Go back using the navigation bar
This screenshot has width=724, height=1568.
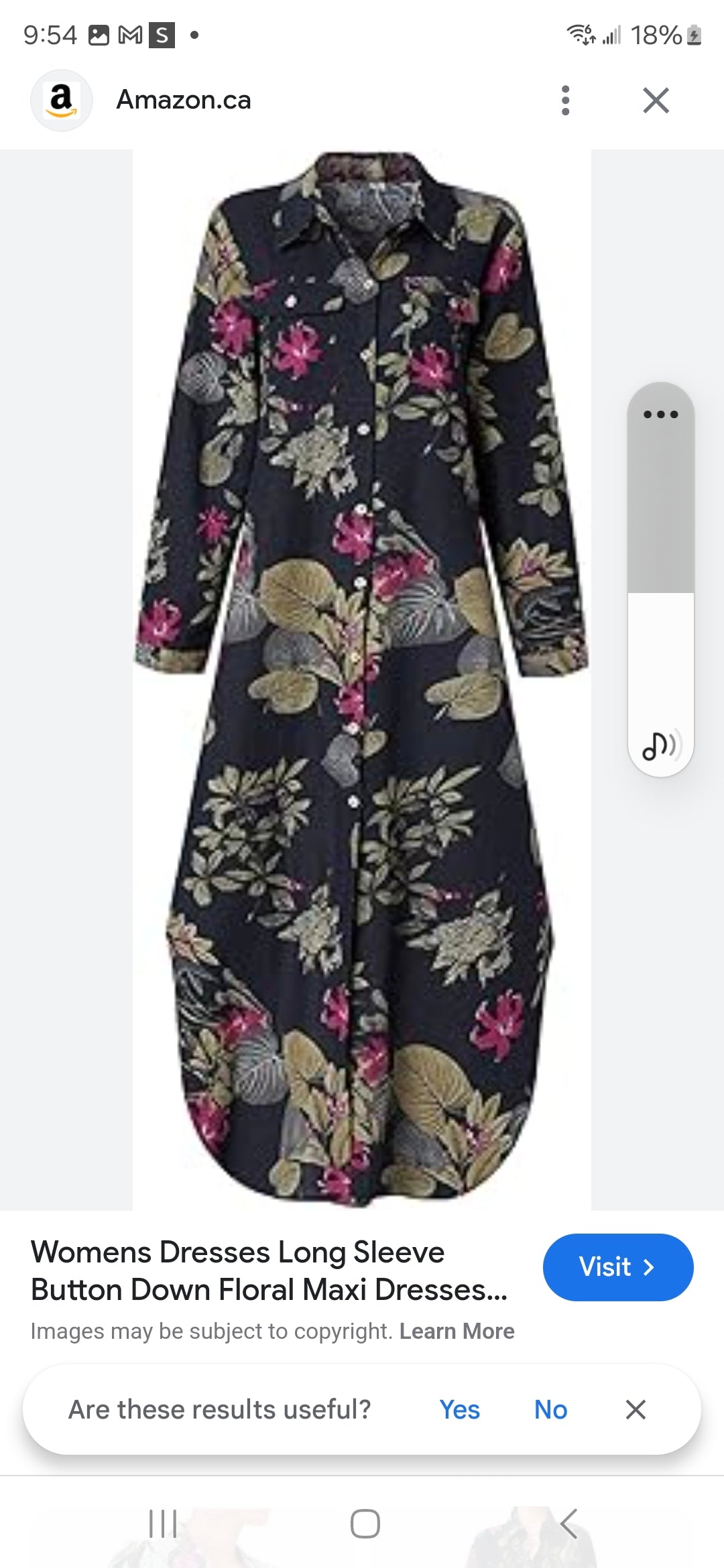pyautogui.click(x=568, y=1524)
